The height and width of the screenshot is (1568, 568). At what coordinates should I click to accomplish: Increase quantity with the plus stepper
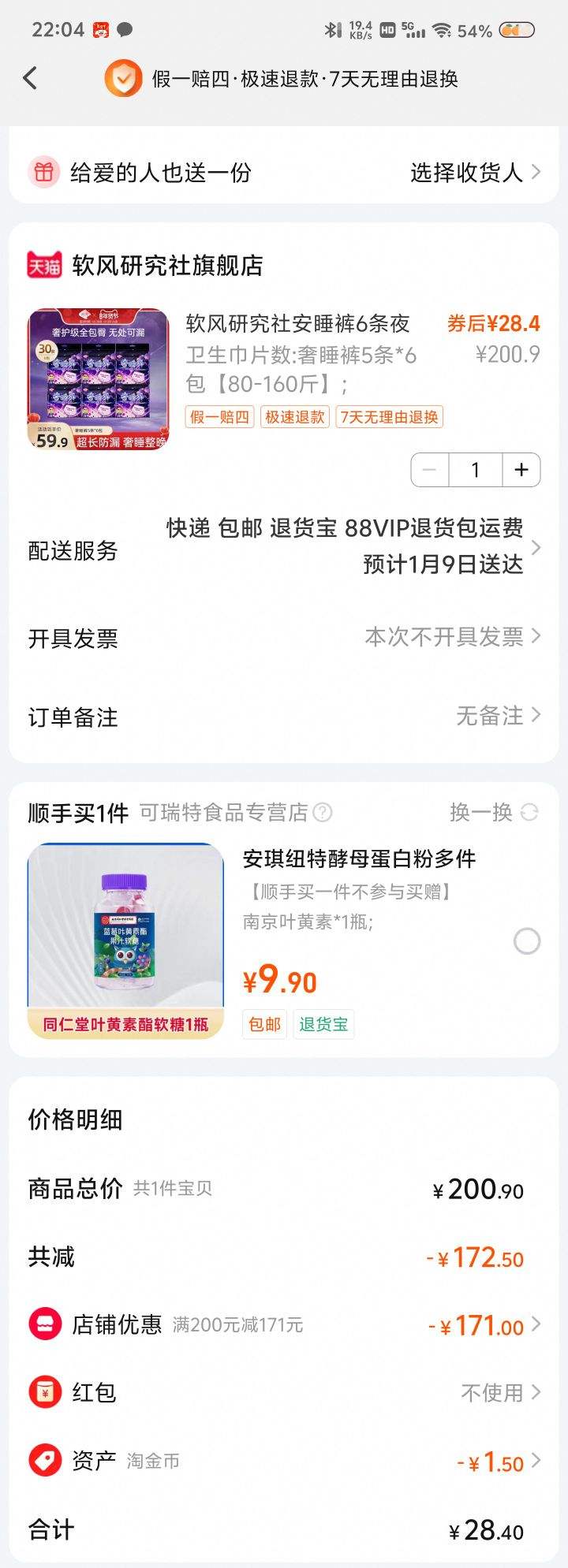coord(521,469)
